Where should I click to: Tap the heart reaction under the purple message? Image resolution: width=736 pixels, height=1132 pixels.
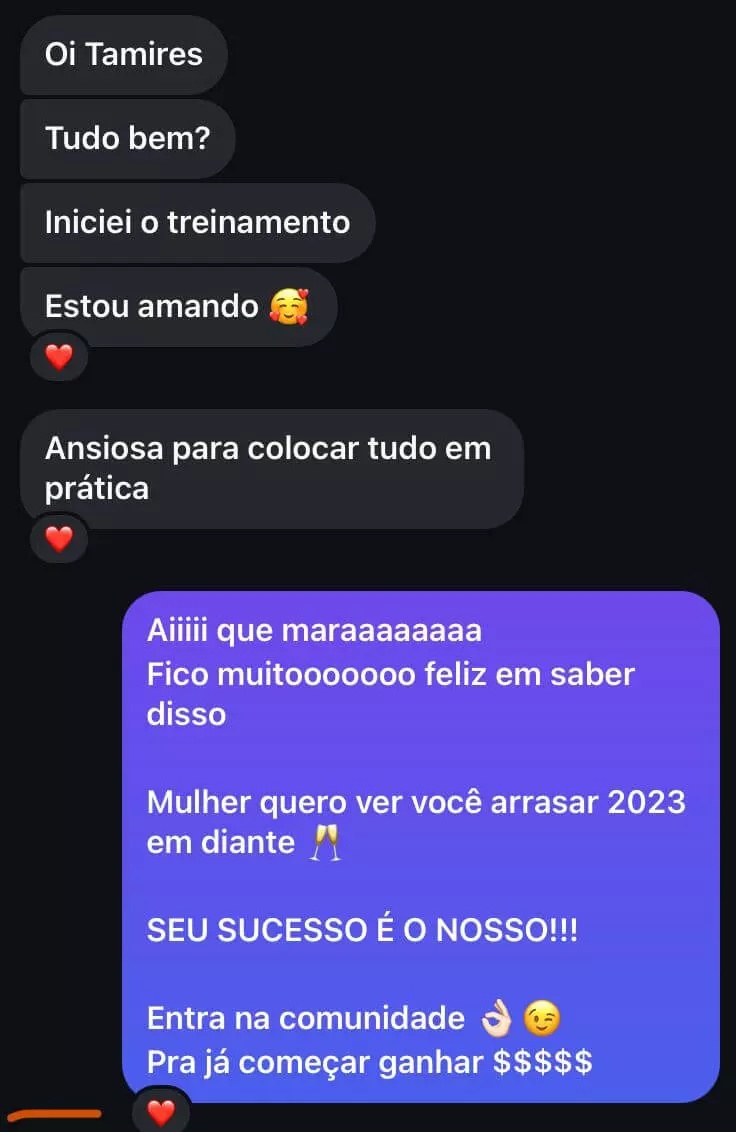[x=161, y=1111]
